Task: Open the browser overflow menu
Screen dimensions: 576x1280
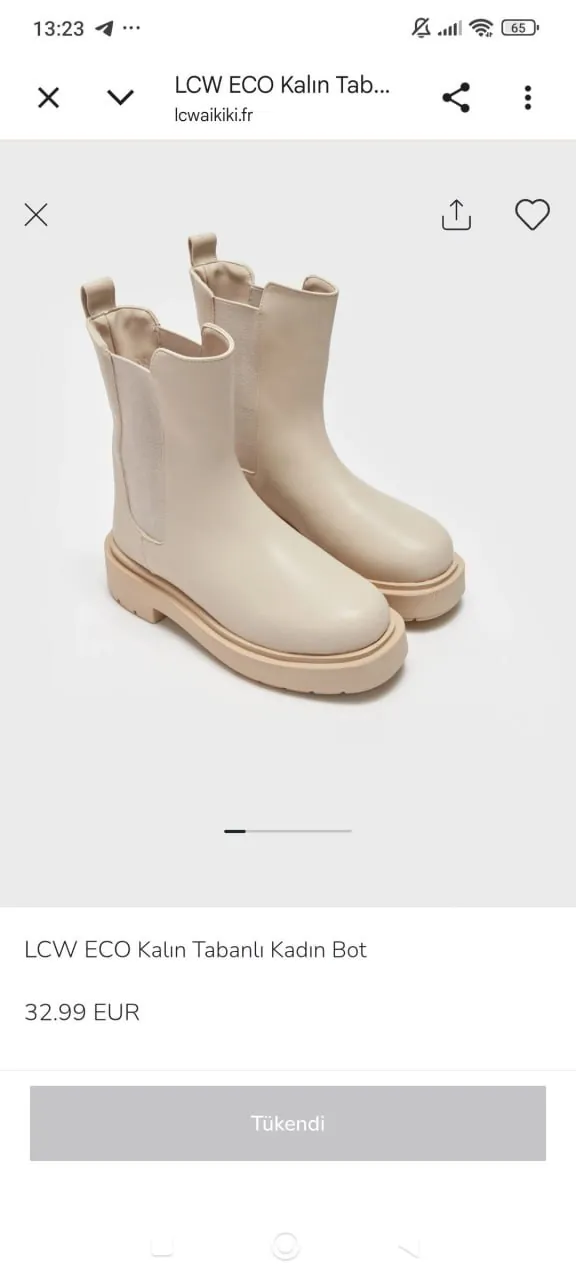Action: click(x=527, y=97)
